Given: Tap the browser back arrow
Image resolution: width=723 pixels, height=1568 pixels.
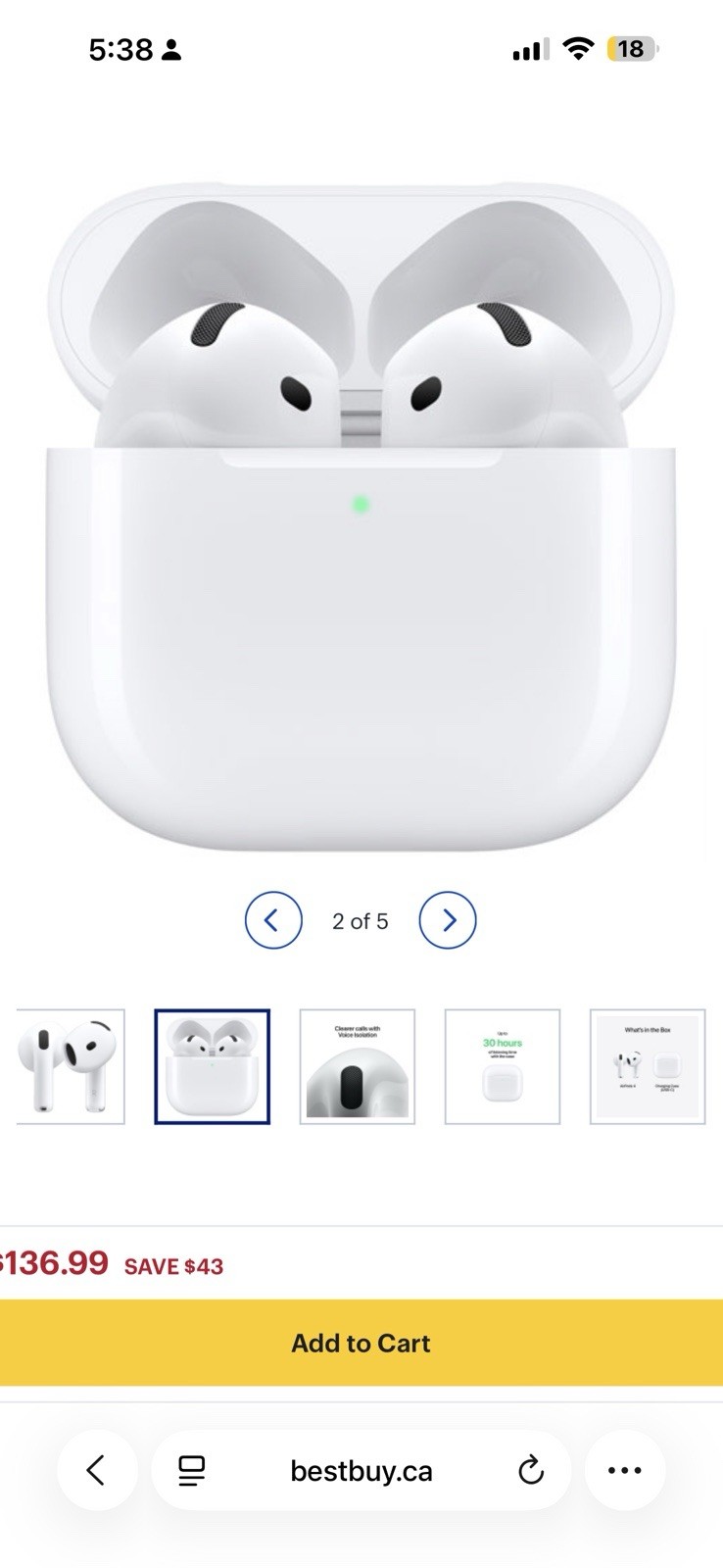Looking at the screenshot, I should tap(96, 1470).
